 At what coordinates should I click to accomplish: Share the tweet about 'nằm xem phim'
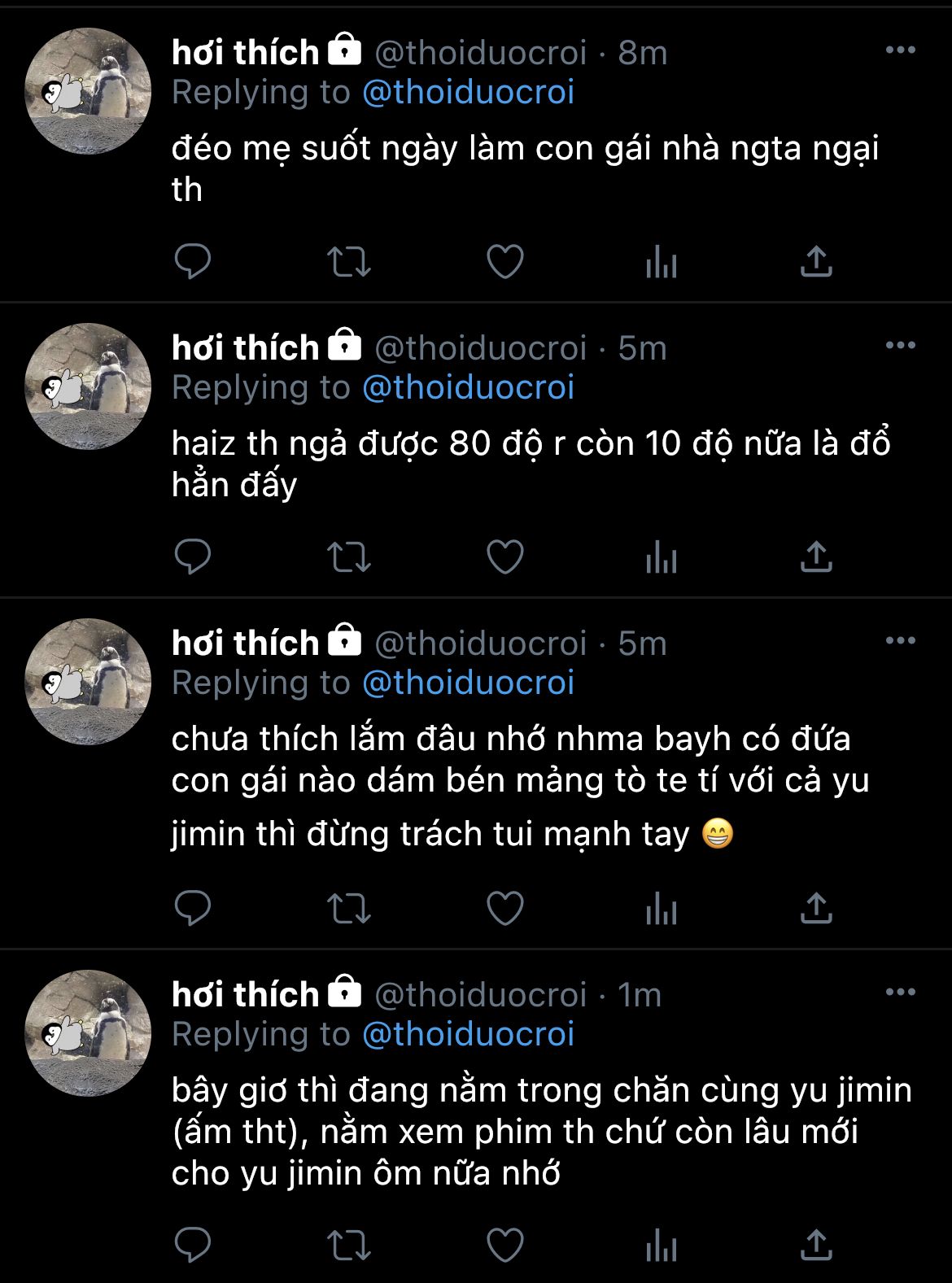[x=816, y=1244]
